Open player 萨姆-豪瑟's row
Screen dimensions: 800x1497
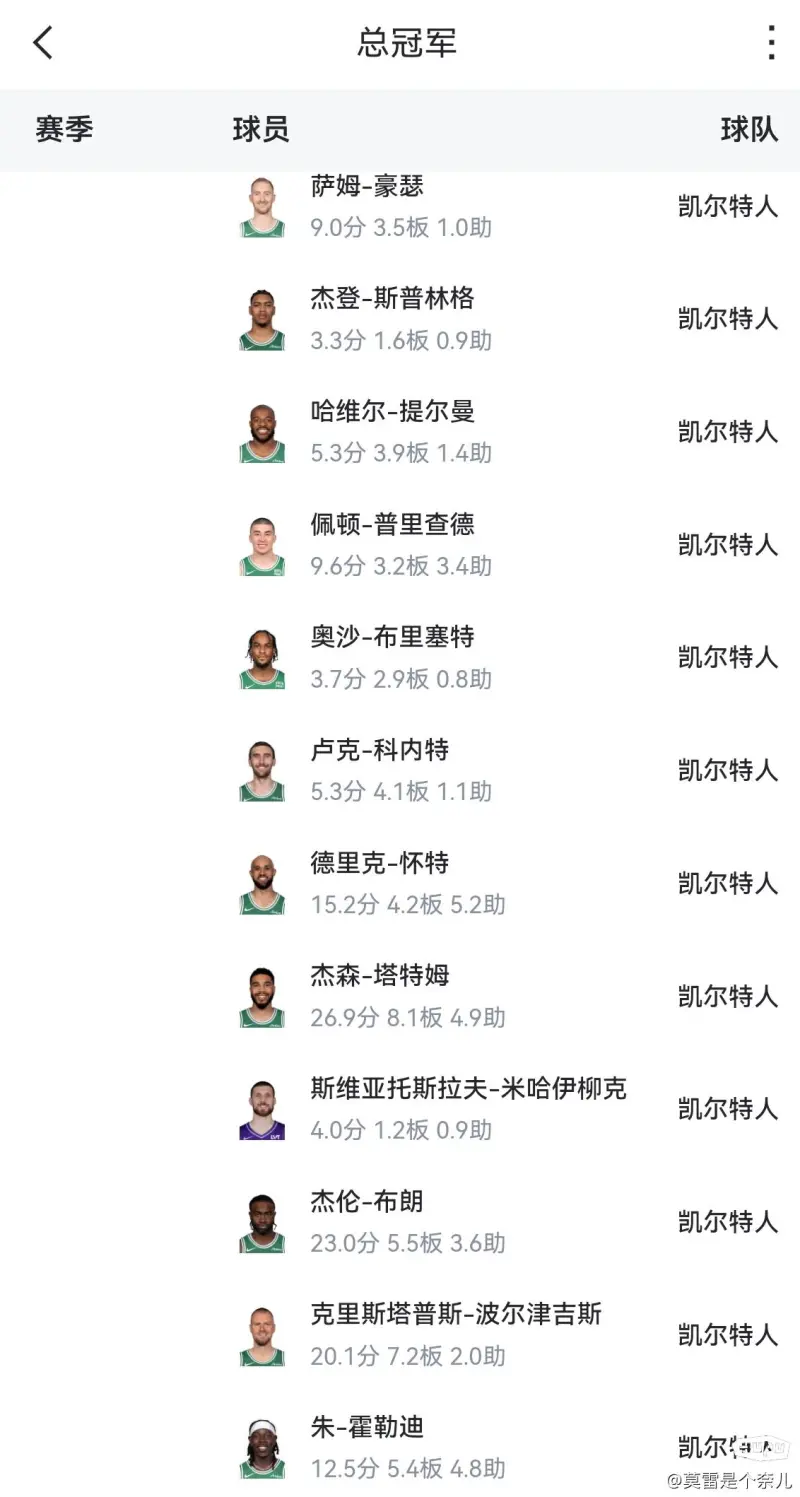tap(400, 206)
